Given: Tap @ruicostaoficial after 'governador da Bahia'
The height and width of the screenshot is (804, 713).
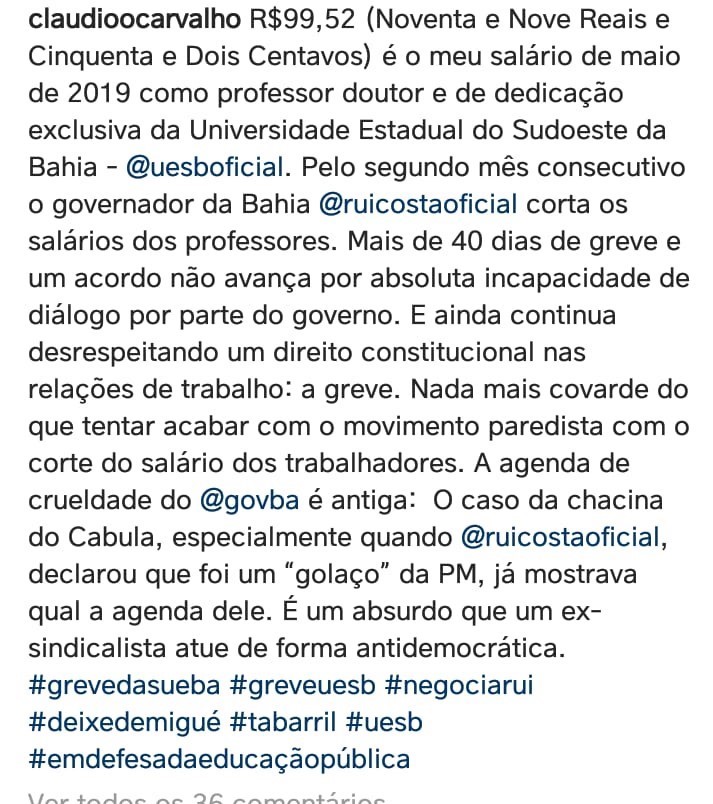Looking at the screenshot, I should [418, 204].
